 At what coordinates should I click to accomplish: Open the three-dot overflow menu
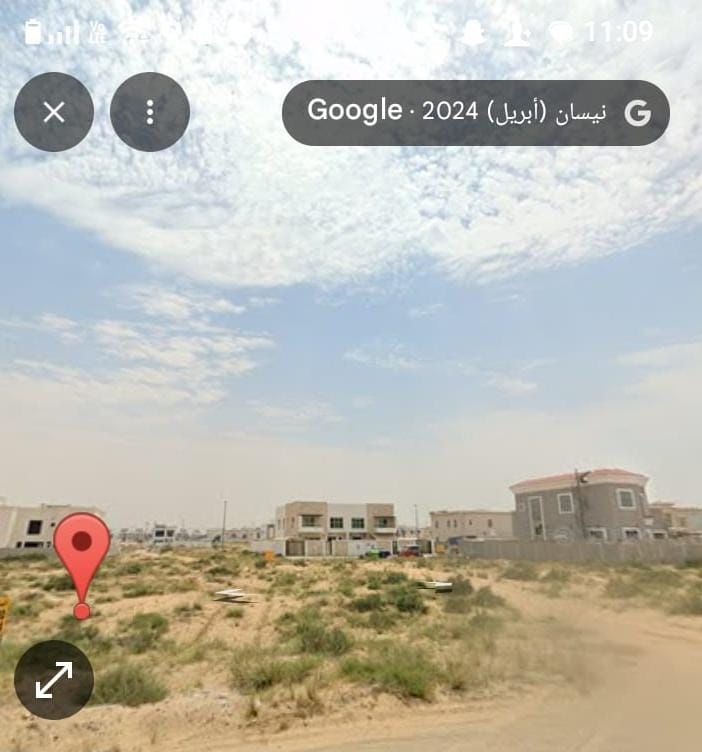pyautogui.click(x=150, y=112)
